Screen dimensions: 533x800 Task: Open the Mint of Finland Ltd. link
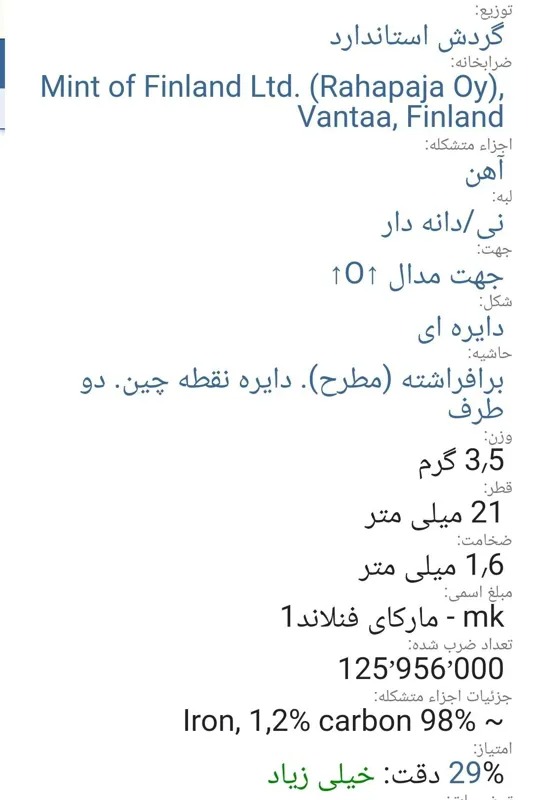pos(272,101)
